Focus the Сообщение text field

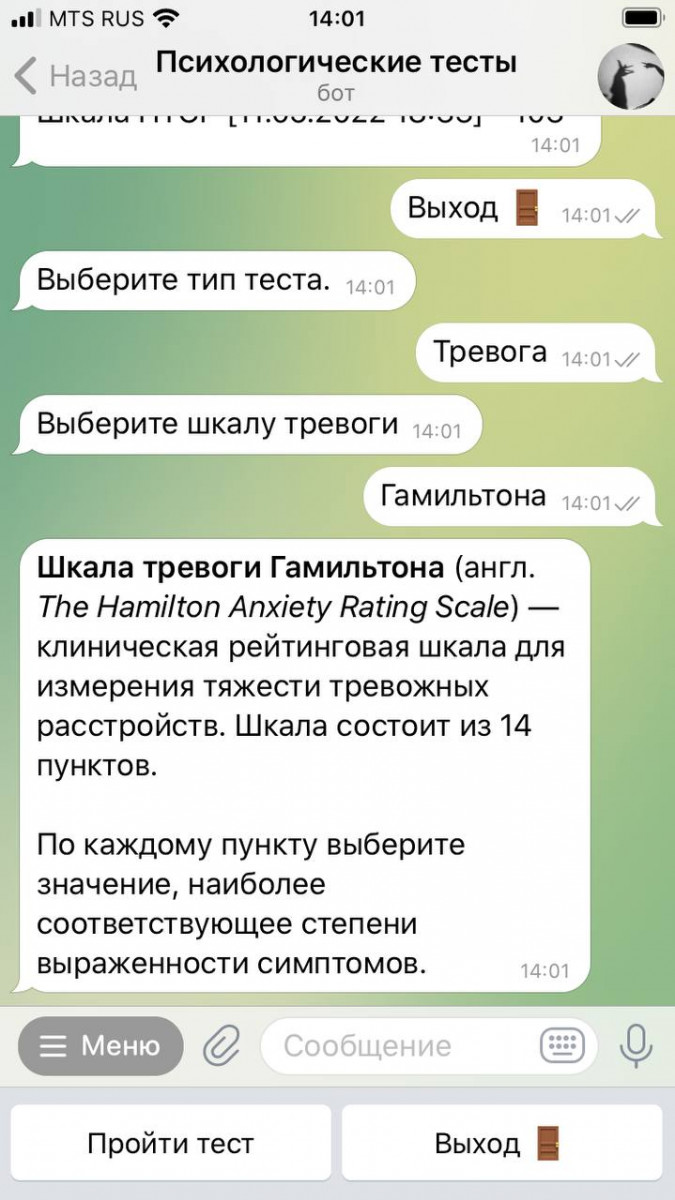400,1046
